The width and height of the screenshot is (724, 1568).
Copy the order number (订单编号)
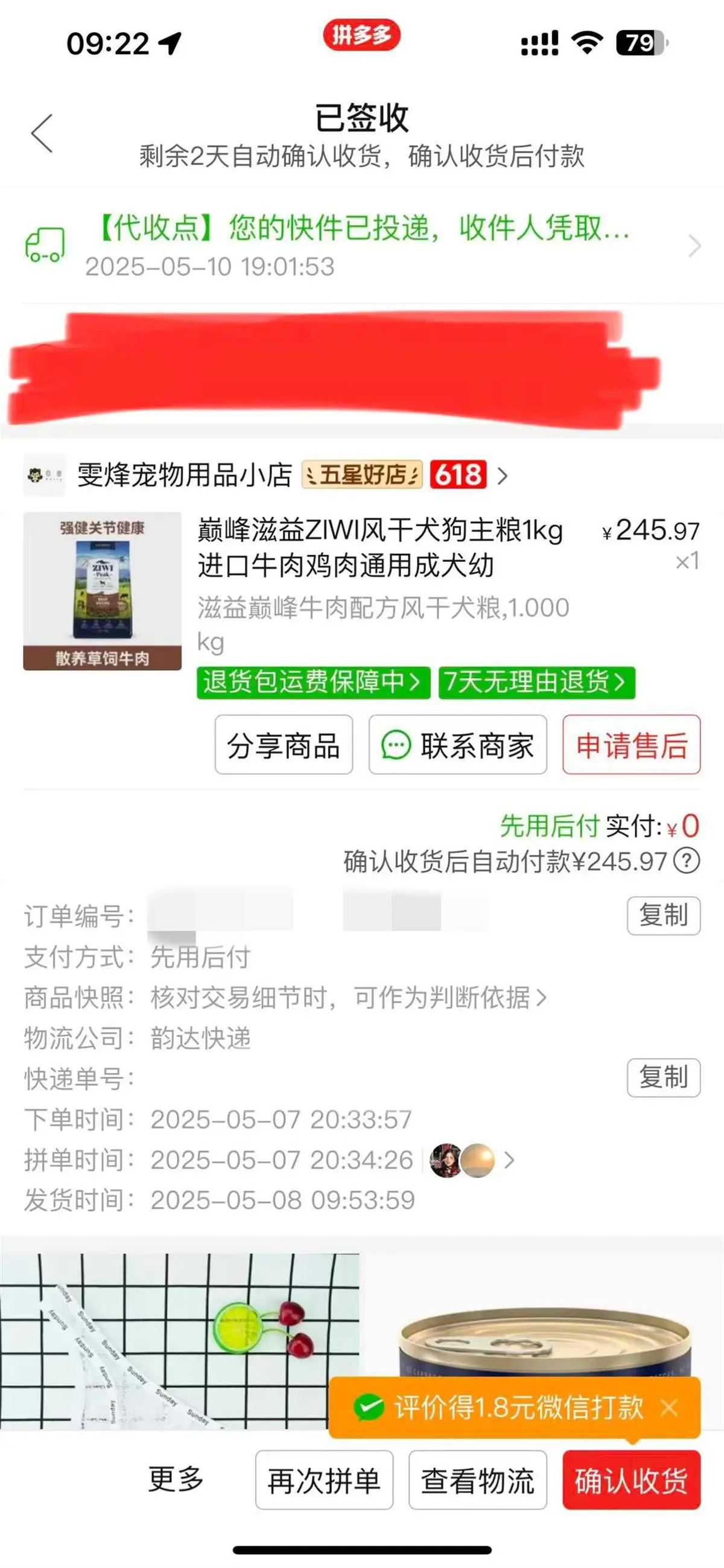tap(663, 915)
